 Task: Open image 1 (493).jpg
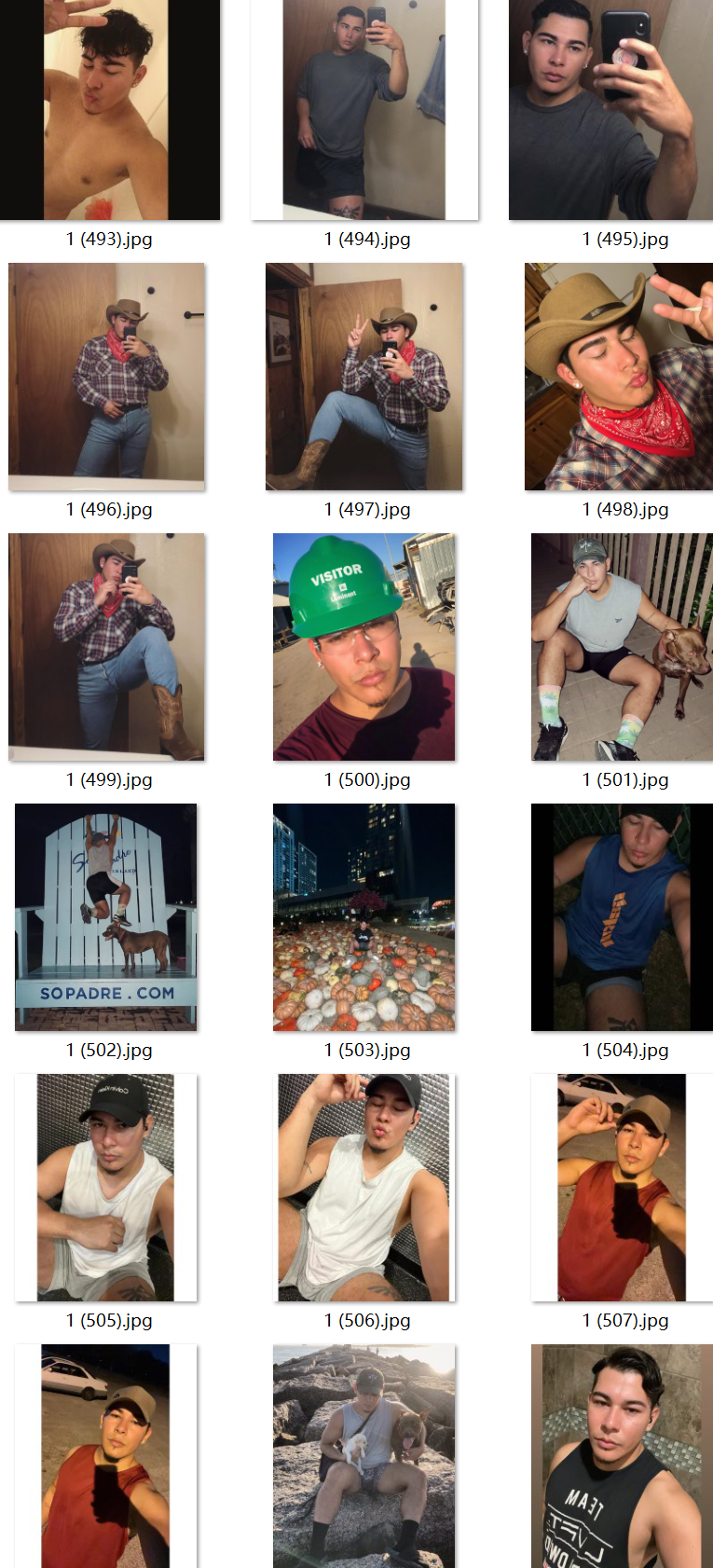point(109,109)
